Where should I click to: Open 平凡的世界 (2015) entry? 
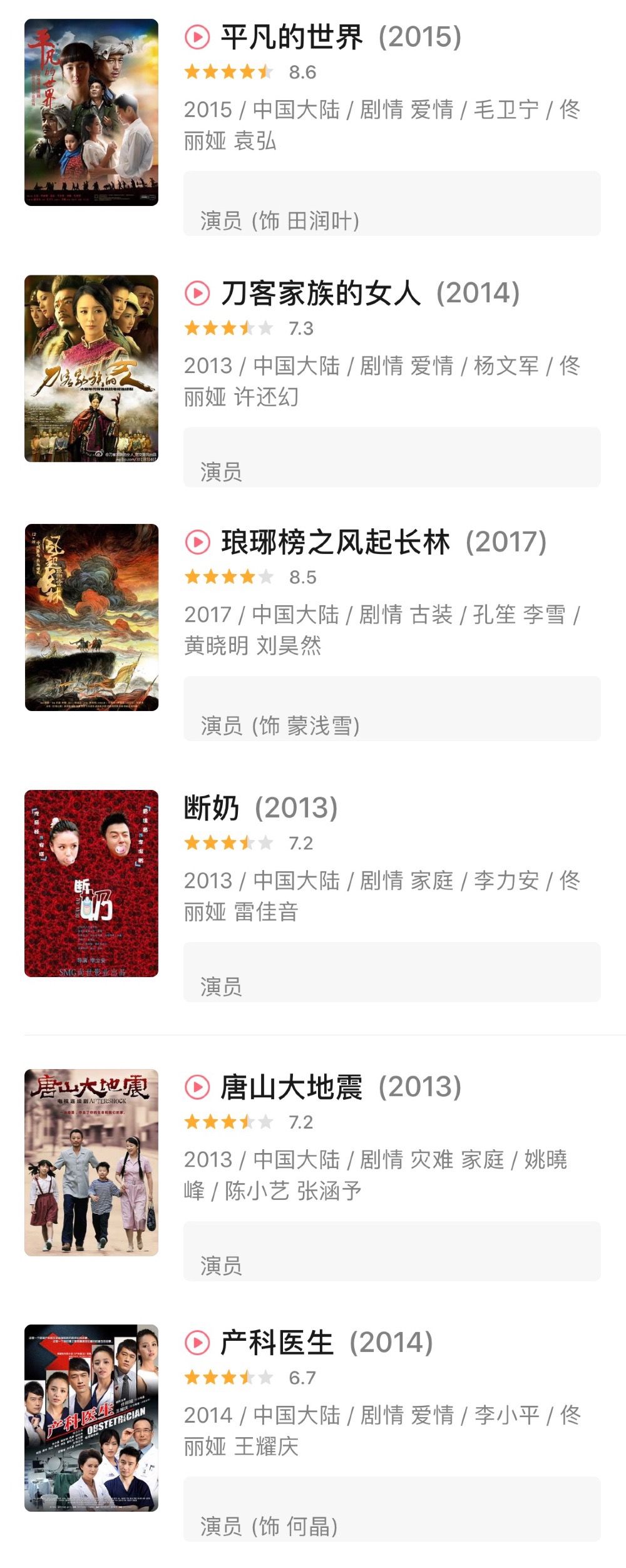(x=341, y=38)
